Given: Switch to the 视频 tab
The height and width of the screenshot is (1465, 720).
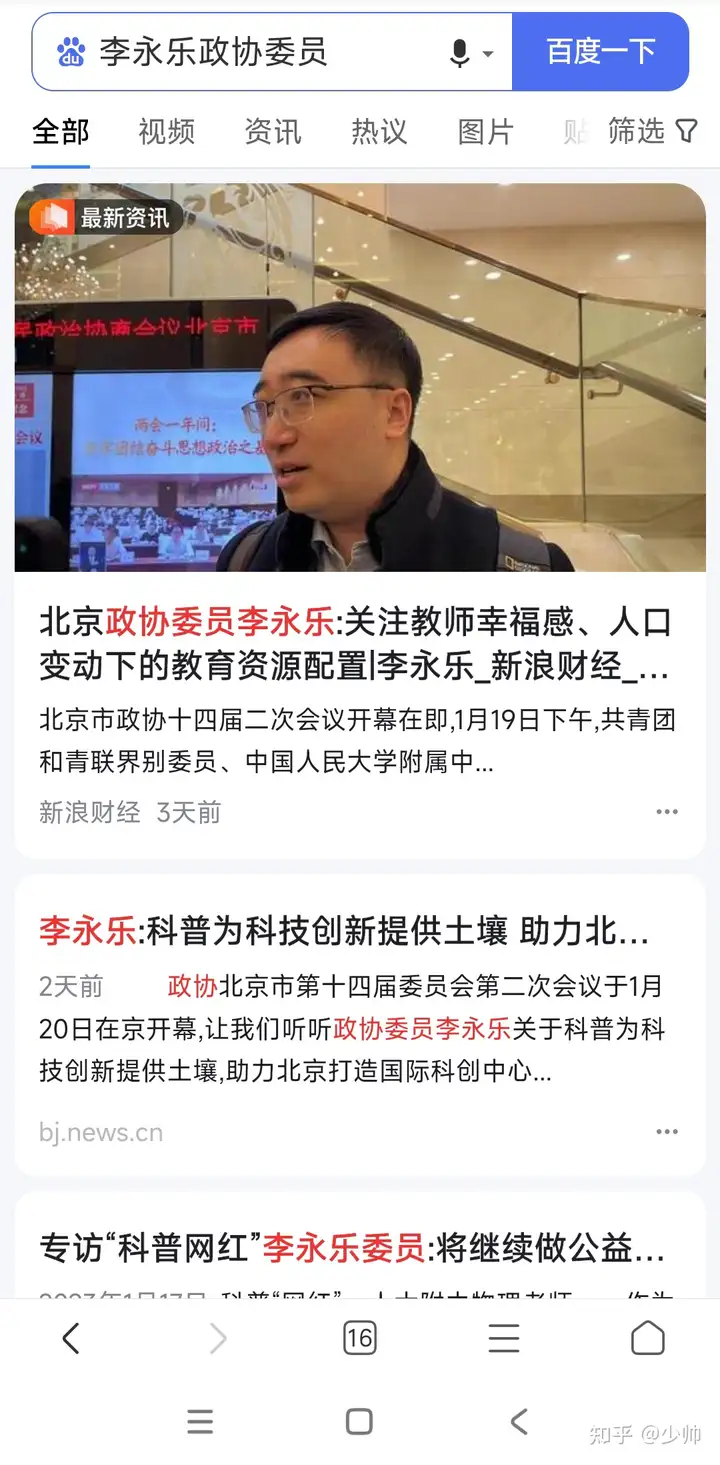Looking at the screenshot, I should pos(166,131).
